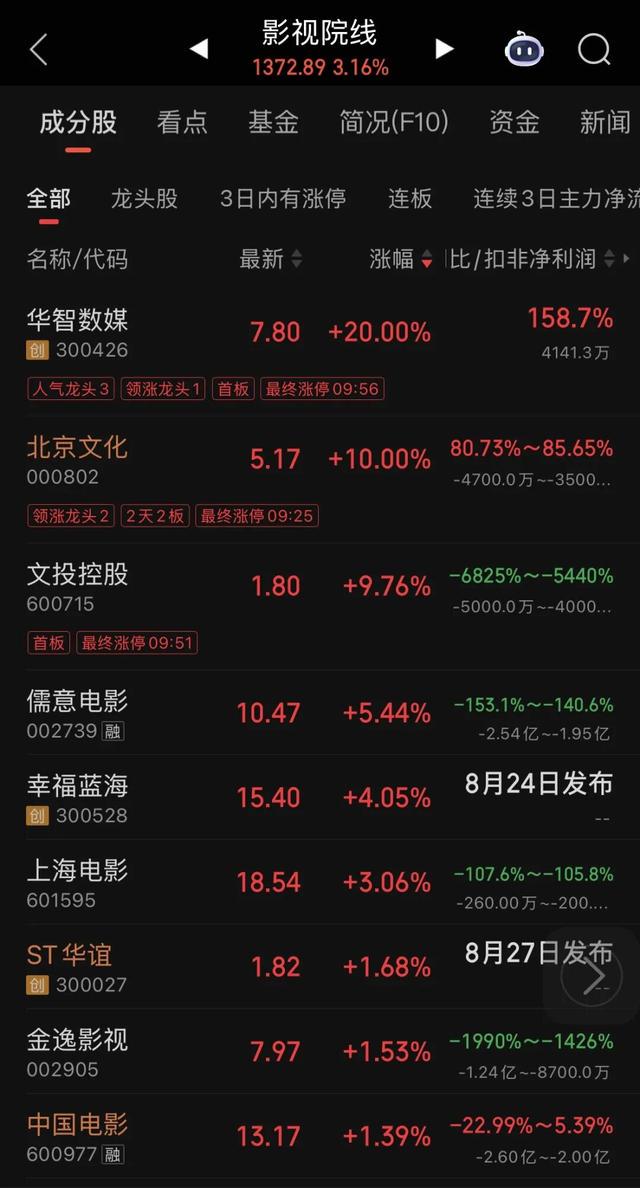Open the robot assistant icon
Viewport: 640px width, 1188px height.
[524, 49]
